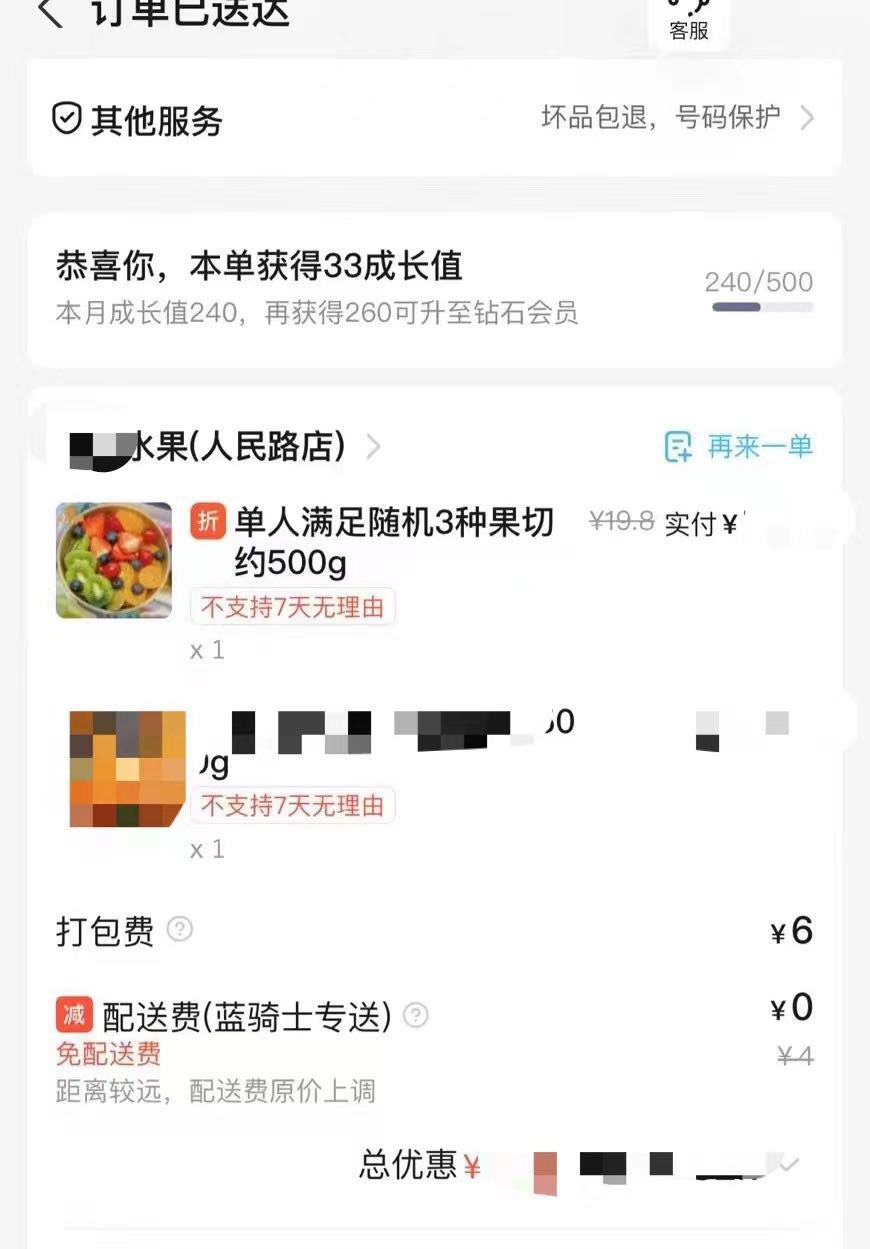The width and height of the screenshot is (870, 1249).
Task: Tap 再来一单 to reorder
Action: (739, 446)
